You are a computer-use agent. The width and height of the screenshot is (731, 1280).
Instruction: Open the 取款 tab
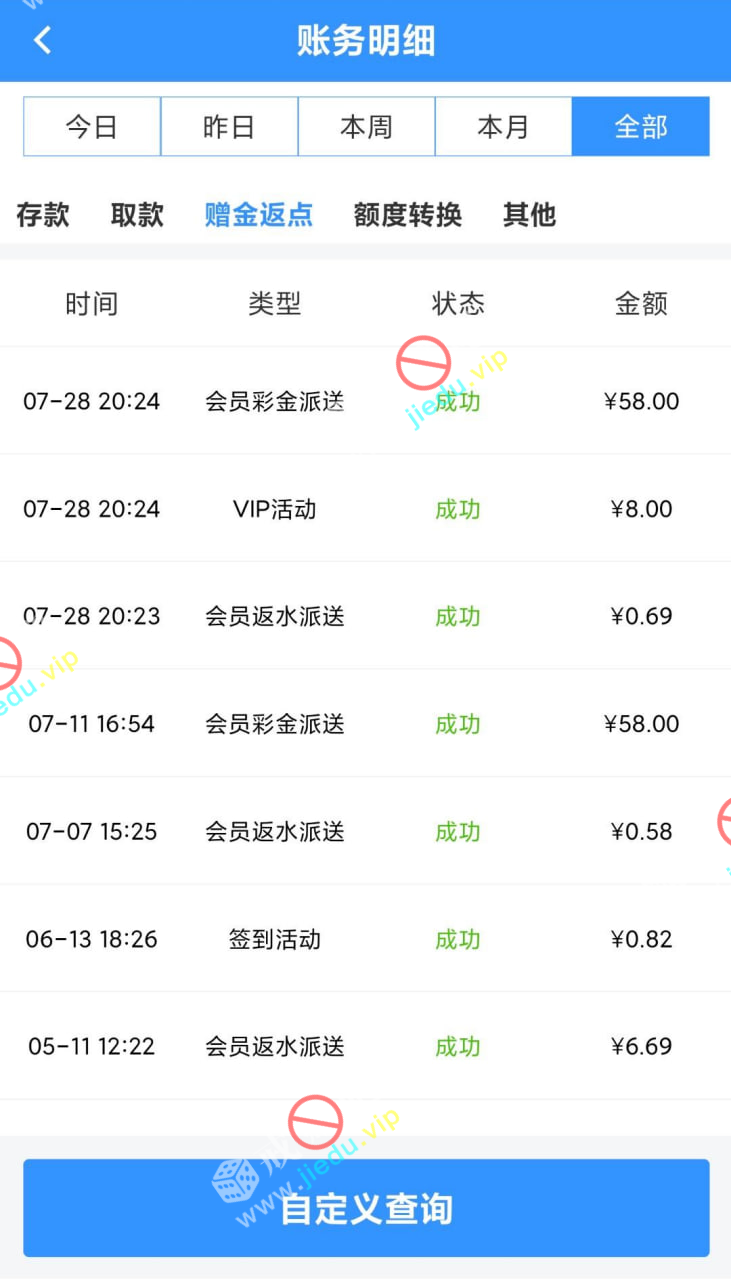(x=137, y=215)
